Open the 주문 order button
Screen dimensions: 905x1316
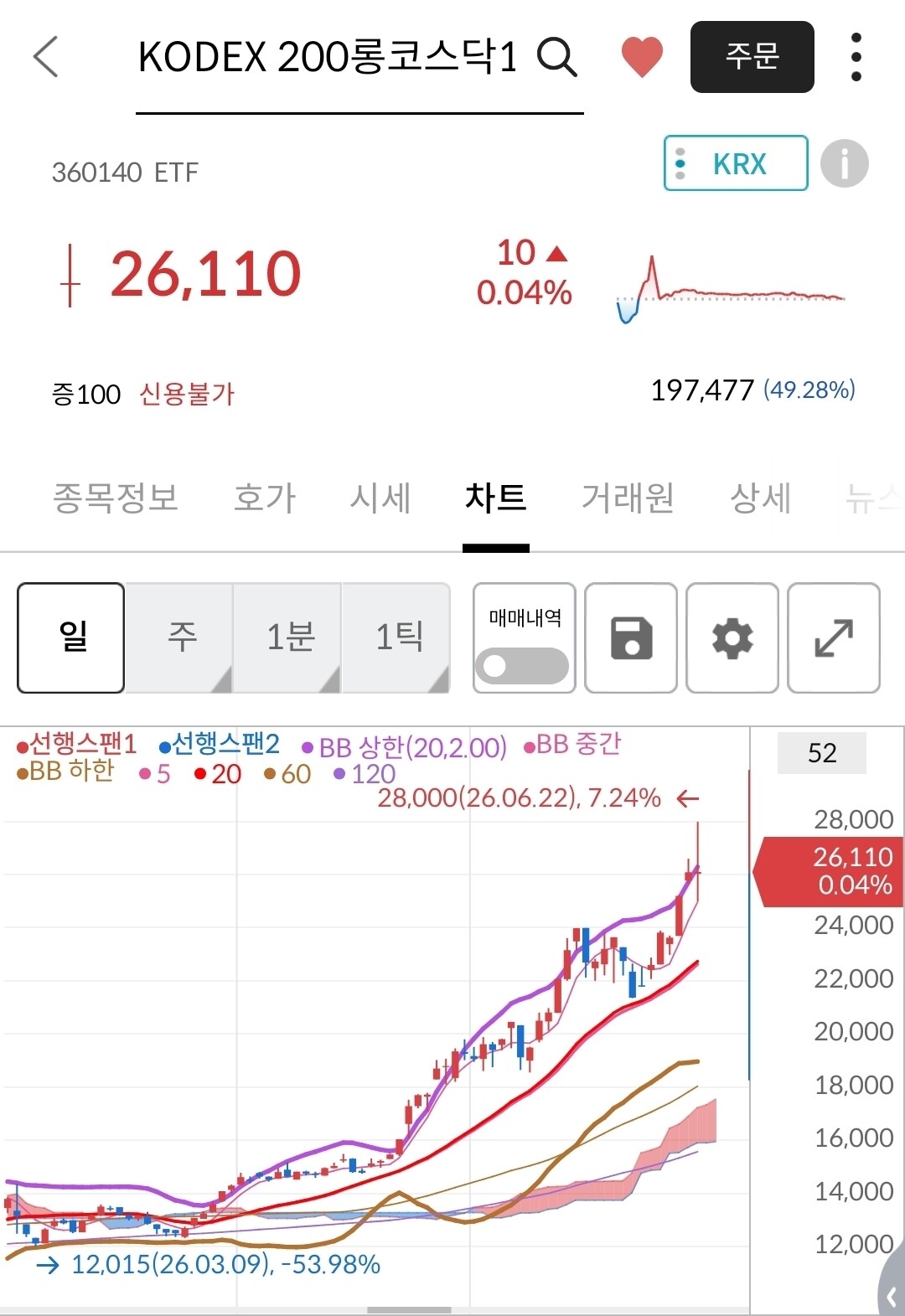pos(752,57)
